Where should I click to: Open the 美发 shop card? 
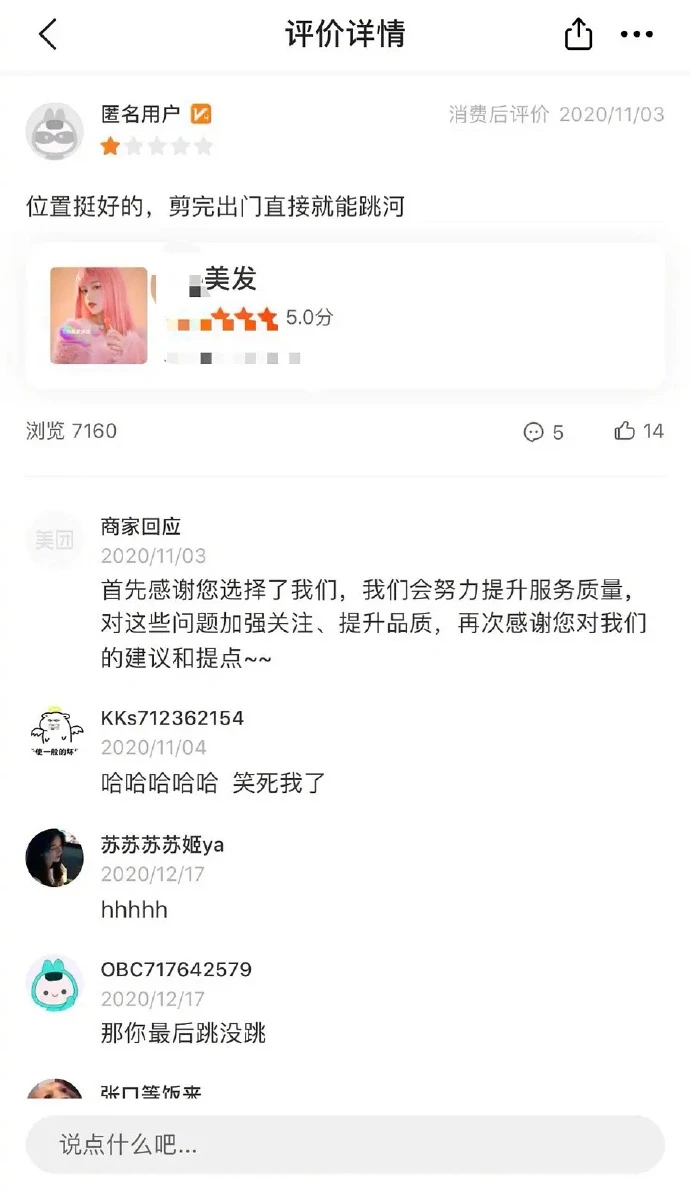coord(345,316)
